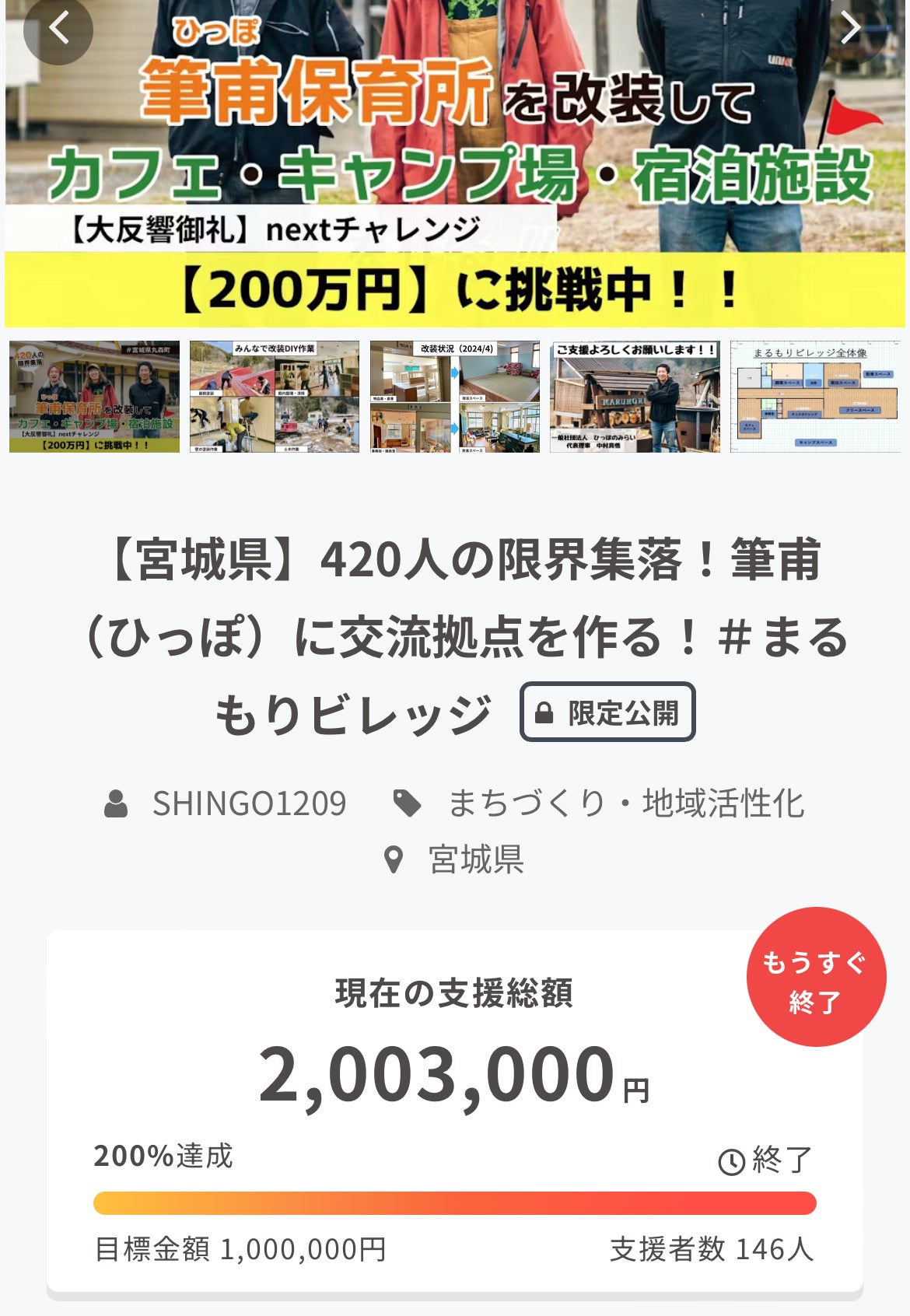Select the 改装状況 (2024/4) thumbnail
The width and height of the screenshot is (910, 1316).
click(x=455, y=397)
